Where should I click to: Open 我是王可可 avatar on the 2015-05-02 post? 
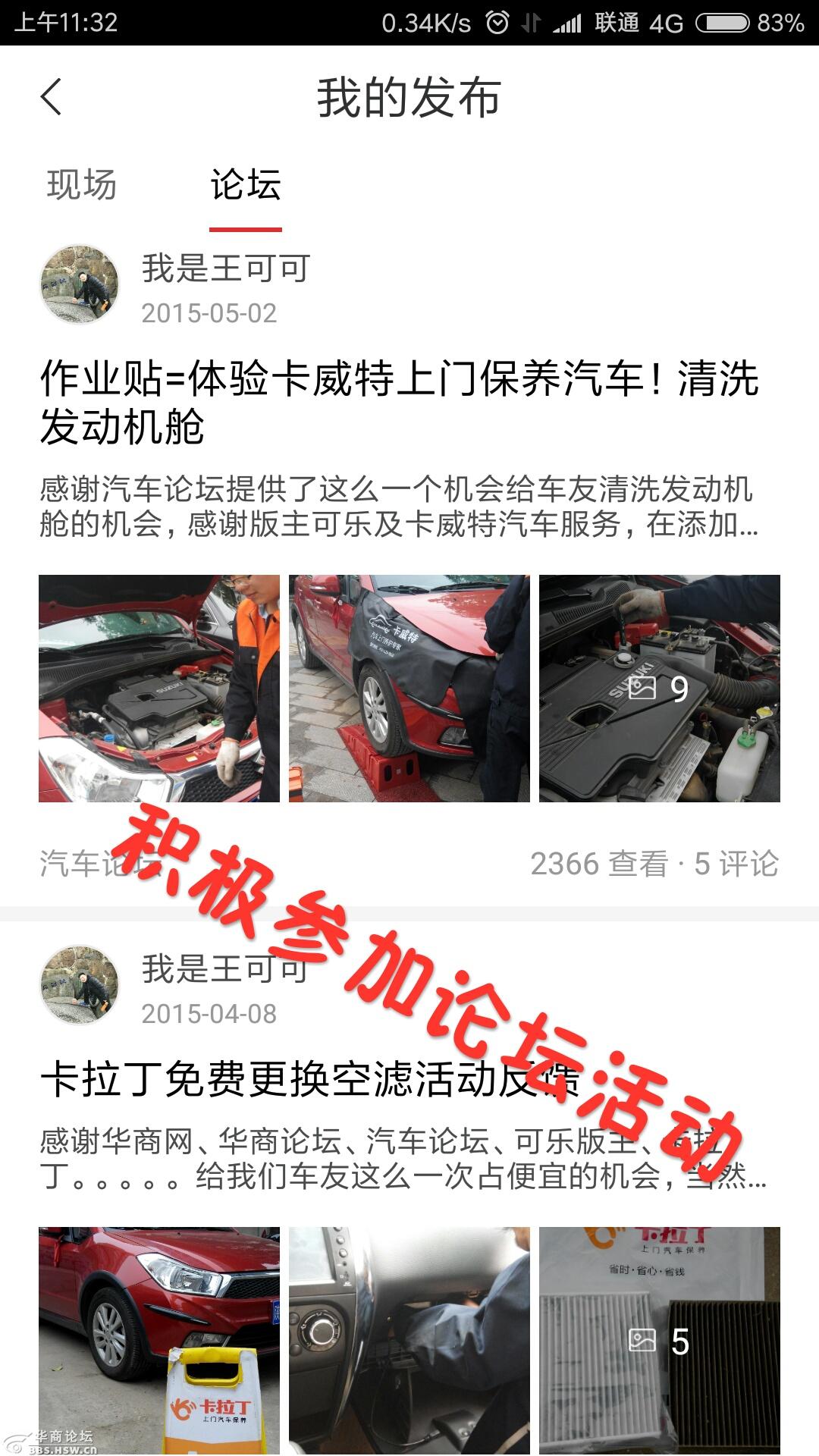coord(80,284)
